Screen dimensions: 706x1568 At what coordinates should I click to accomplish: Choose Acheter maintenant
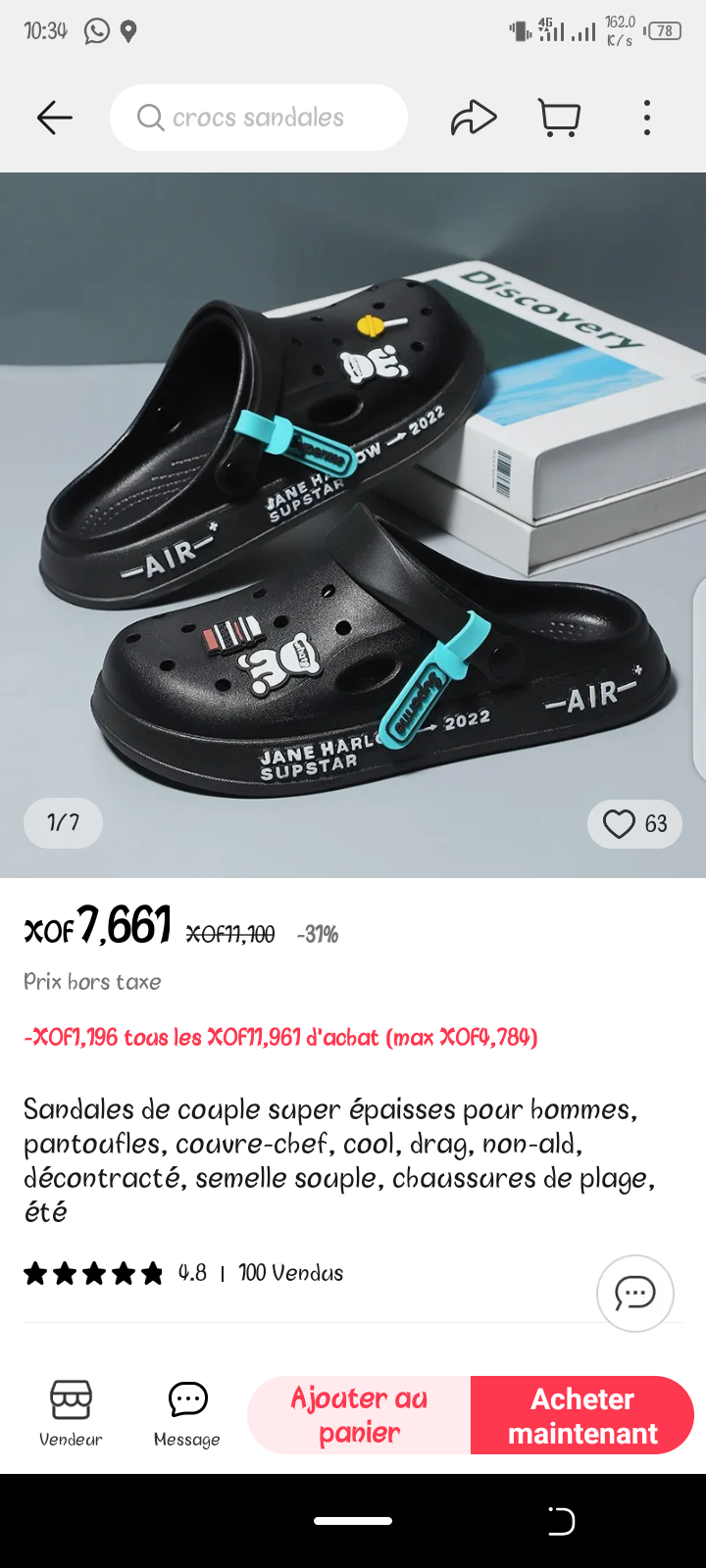point(582,1415)
